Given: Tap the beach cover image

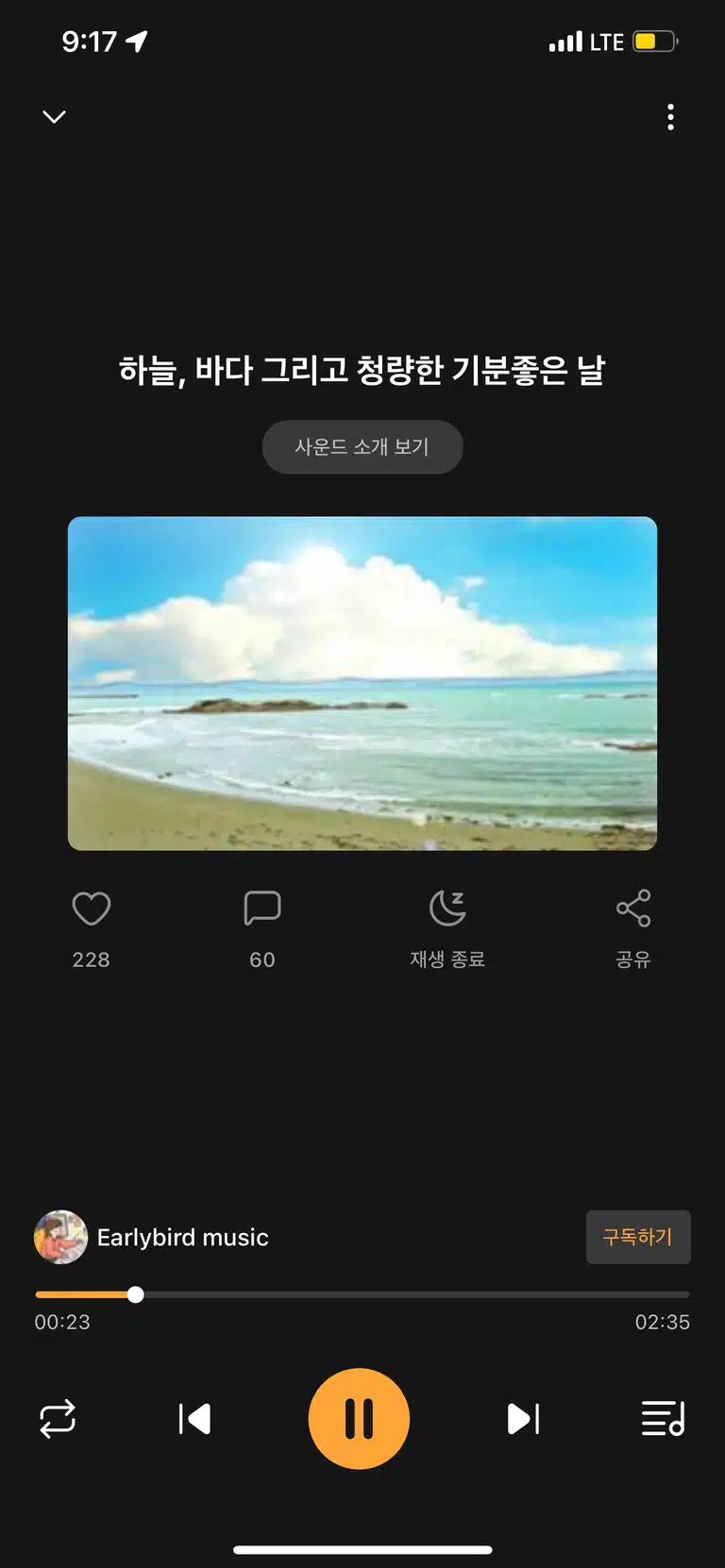Looking at the screenshot, I should 362,684.
